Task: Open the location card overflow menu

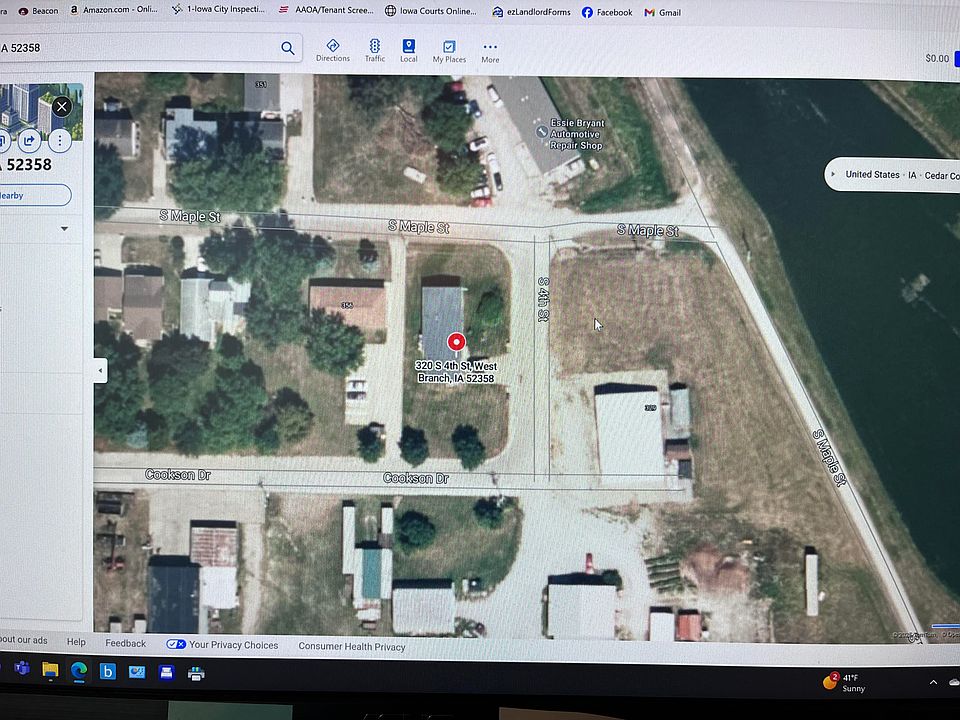Action: (60, 140)
